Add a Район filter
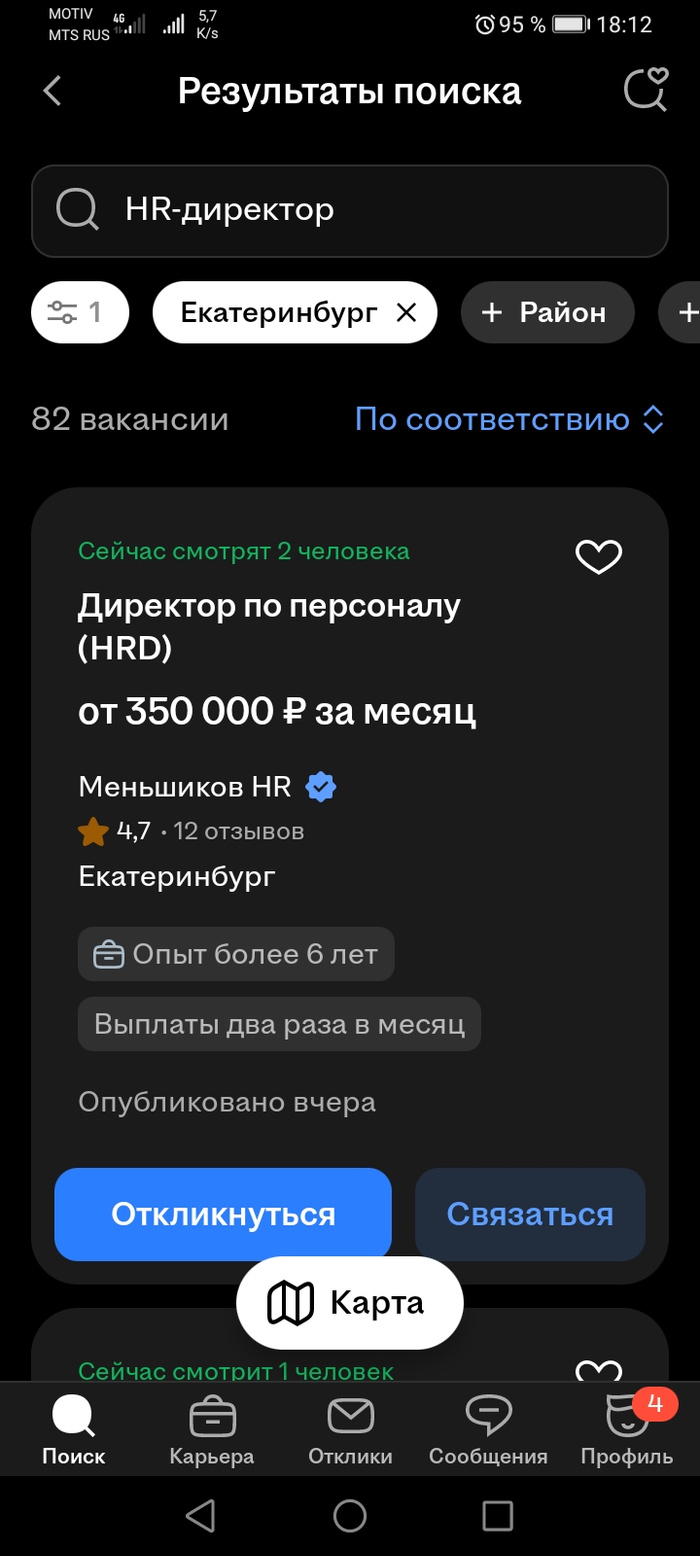The image size is (700, 1556). pyautogui.click(x=546, y=313)
